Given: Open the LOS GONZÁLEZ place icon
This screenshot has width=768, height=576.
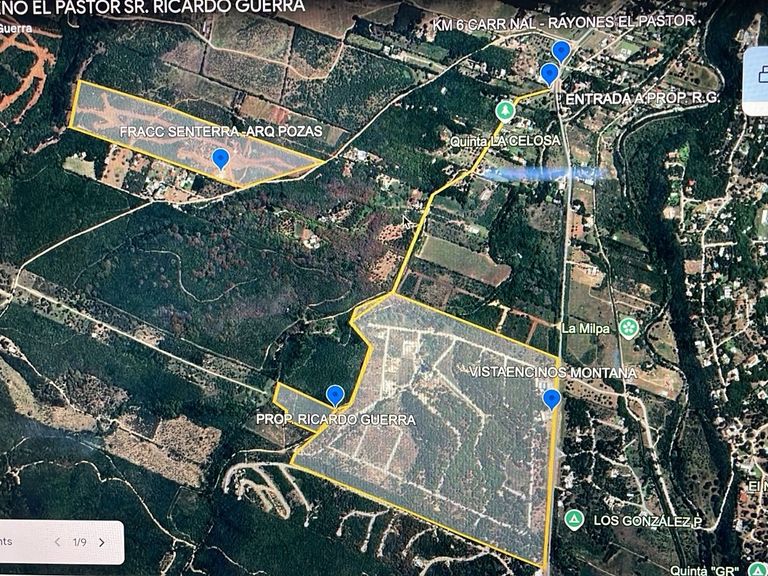Looking at the screenshot, I should click(574, 520).
